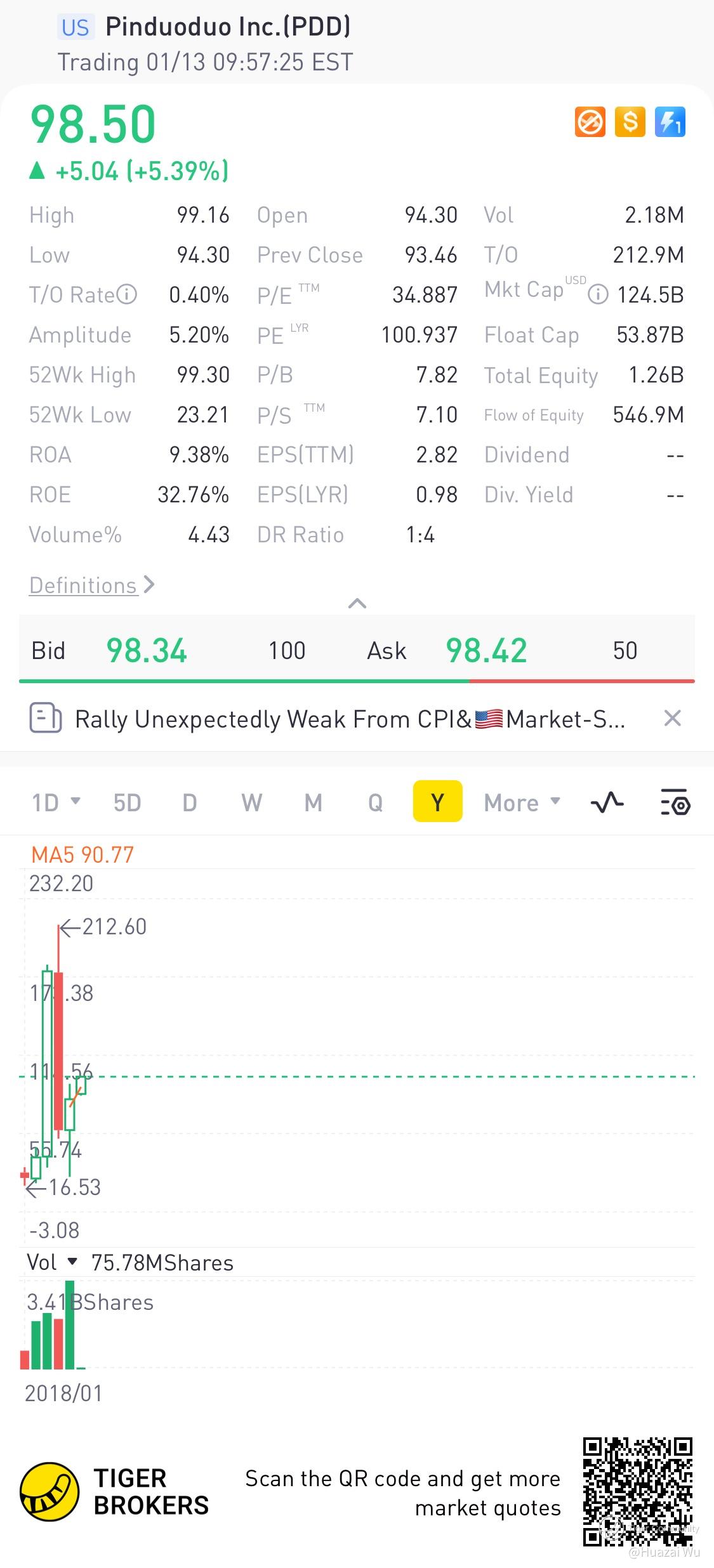Tap the info icon beside Mkt Cap
The width and height of the screenshot is (714, 1568).
coord(598,294)
